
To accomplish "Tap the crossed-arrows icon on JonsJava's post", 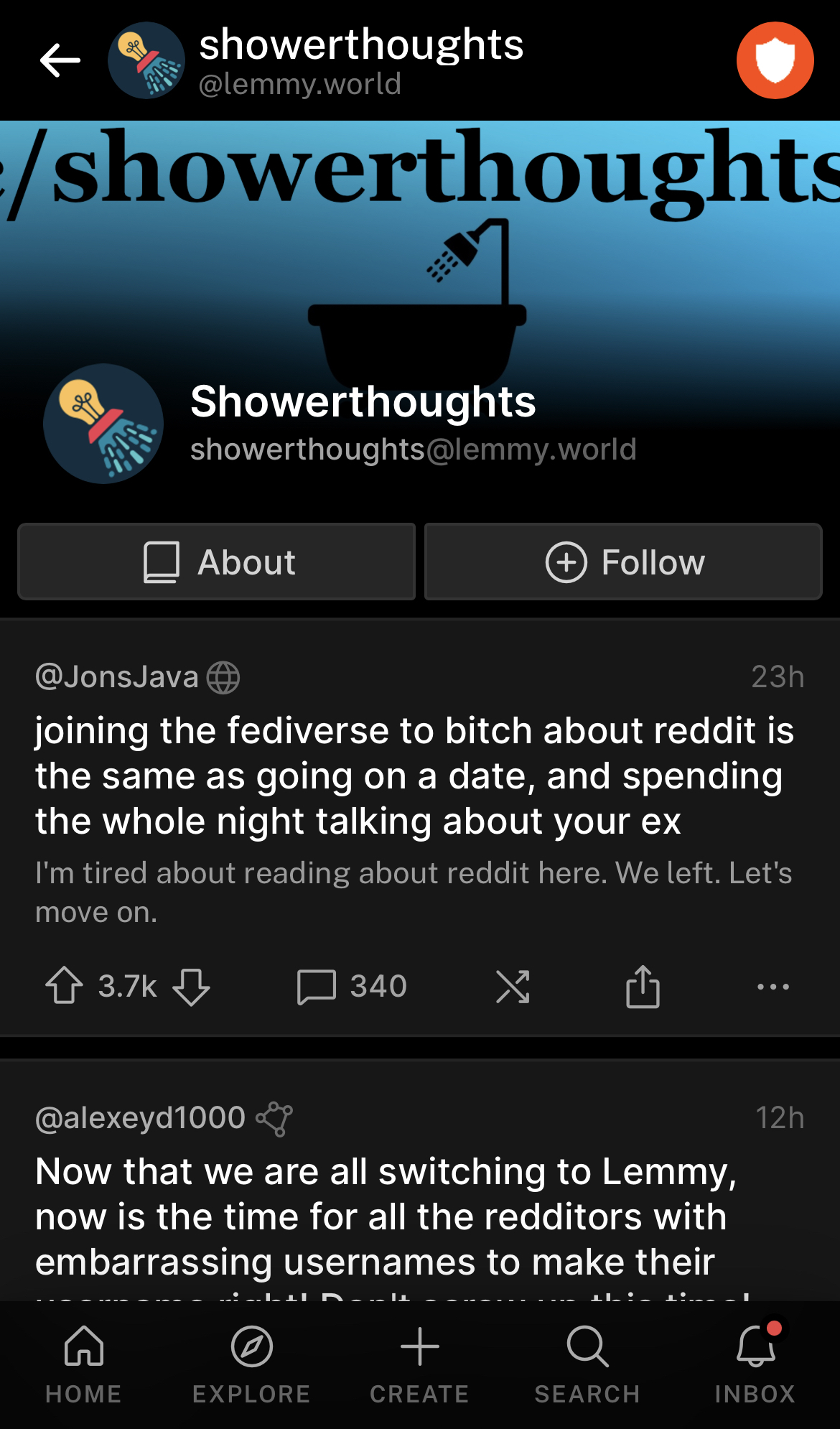I will (x=513, y=986).
